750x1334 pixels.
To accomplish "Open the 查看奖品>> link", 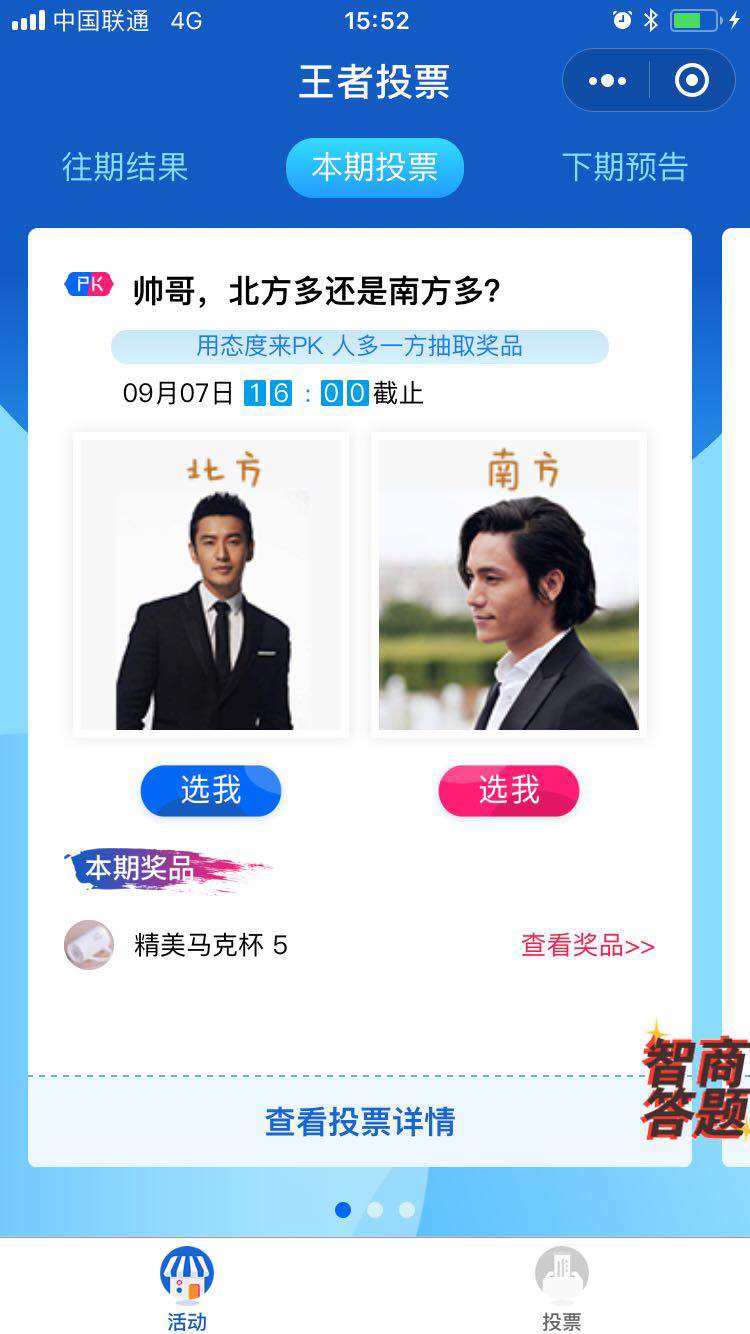I will click(588, 946).
